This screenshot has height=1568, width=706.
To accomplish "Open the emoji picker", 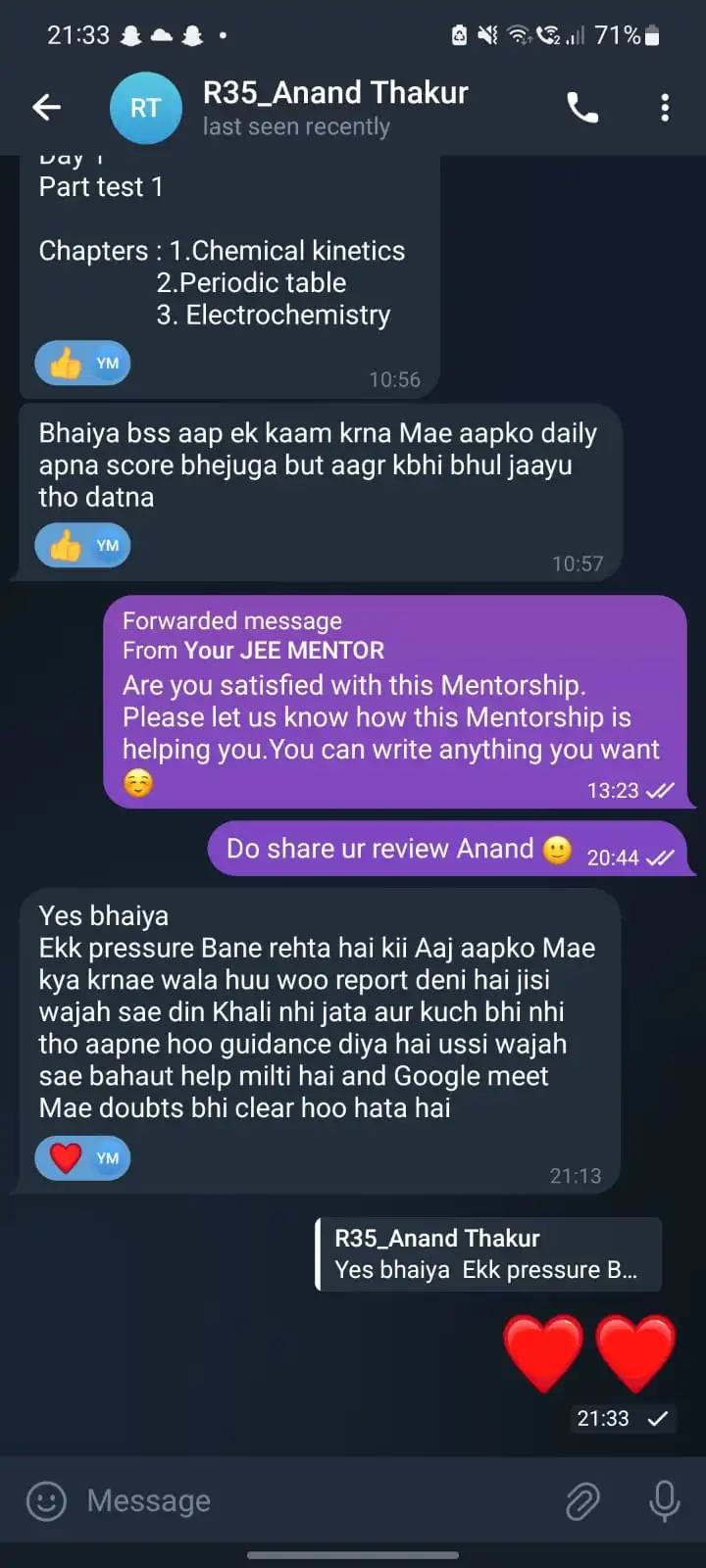I will [x=46, y=1500].
